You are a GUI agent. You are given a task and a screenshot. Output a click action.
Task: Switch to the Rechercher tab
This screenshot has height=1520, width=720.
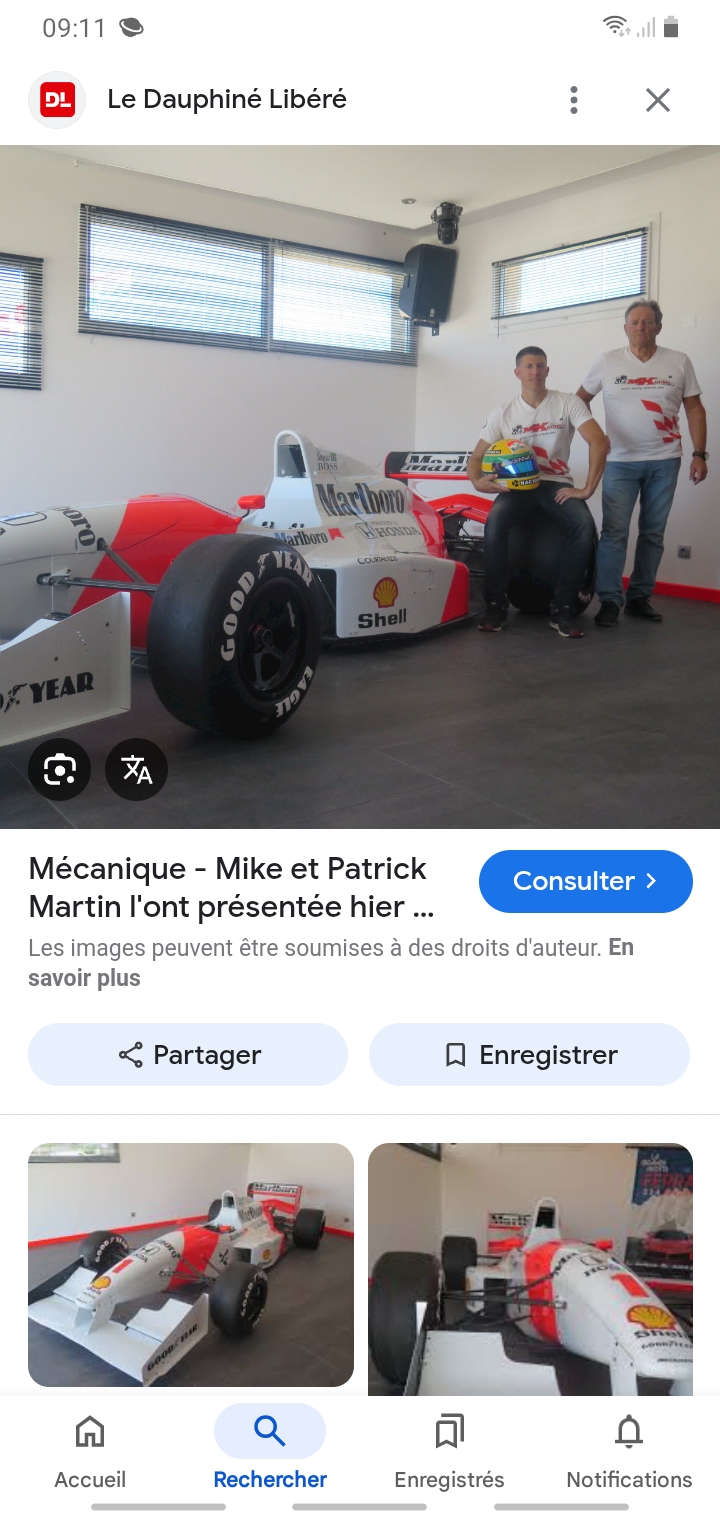pyautogui.click(x=270, y=1450)
